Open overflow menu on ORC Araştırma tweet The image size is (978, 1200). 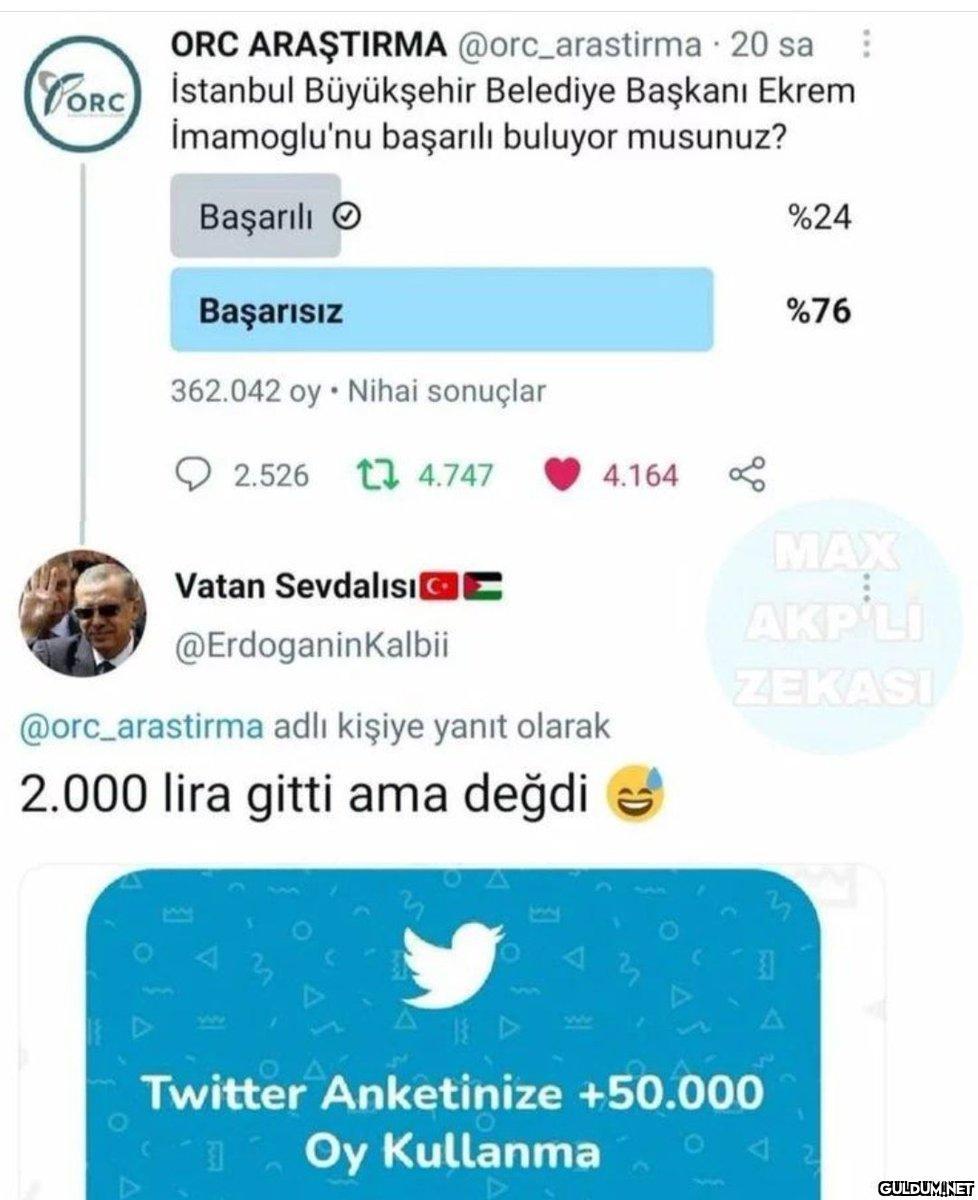pos(866,44)
